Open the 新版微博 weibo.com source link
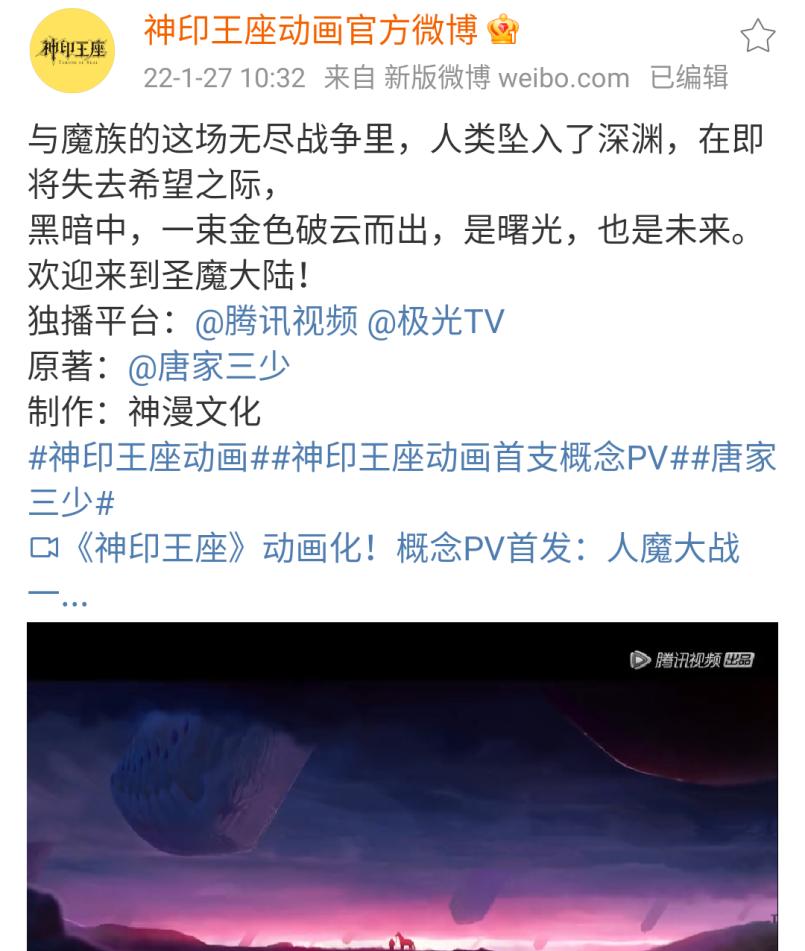The width and height of the screenshot is (805, 951). pyautogui.click(x=507, y=78)
